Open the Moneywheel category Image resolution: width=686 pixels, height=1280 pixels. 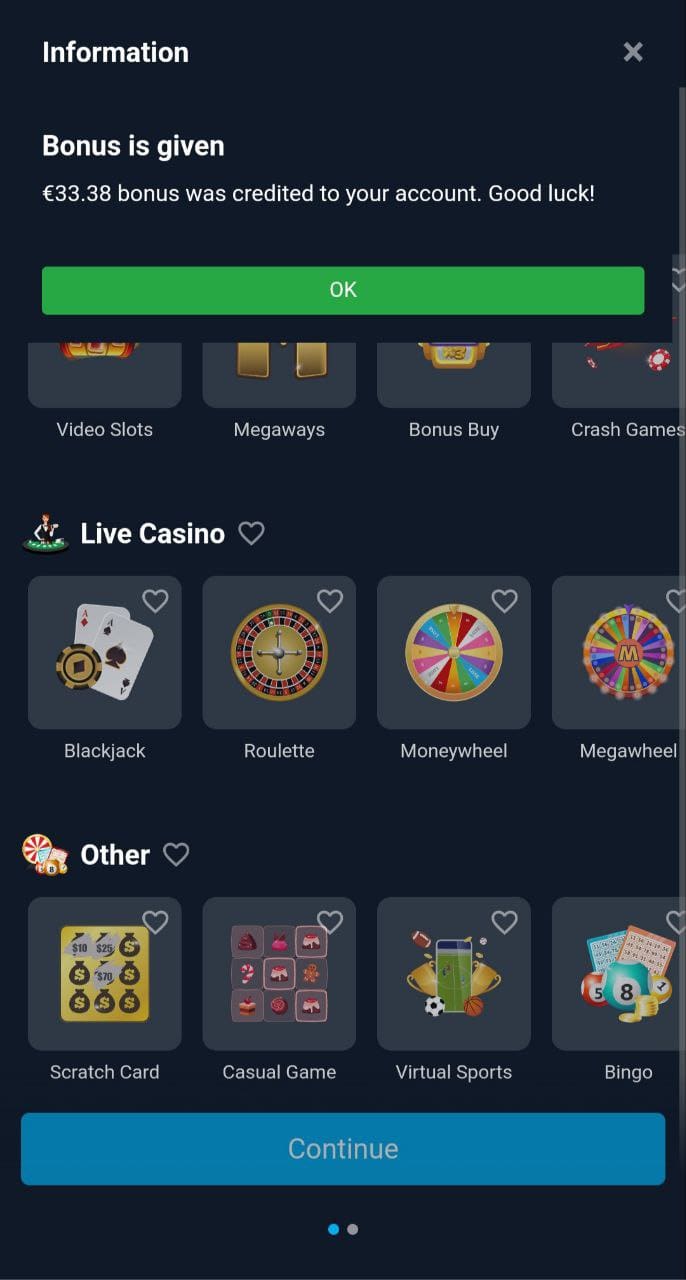coord(454,653)
